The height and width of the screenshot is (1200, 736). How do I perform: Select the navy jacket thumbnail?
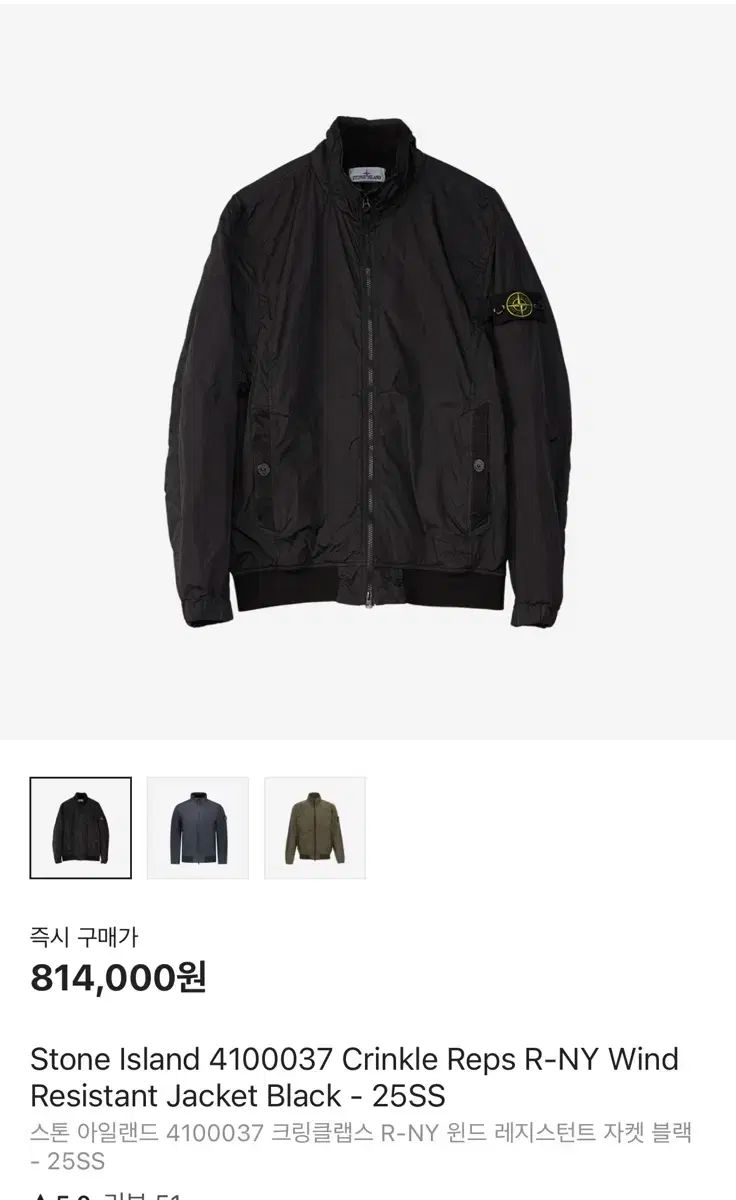(198, 828)
